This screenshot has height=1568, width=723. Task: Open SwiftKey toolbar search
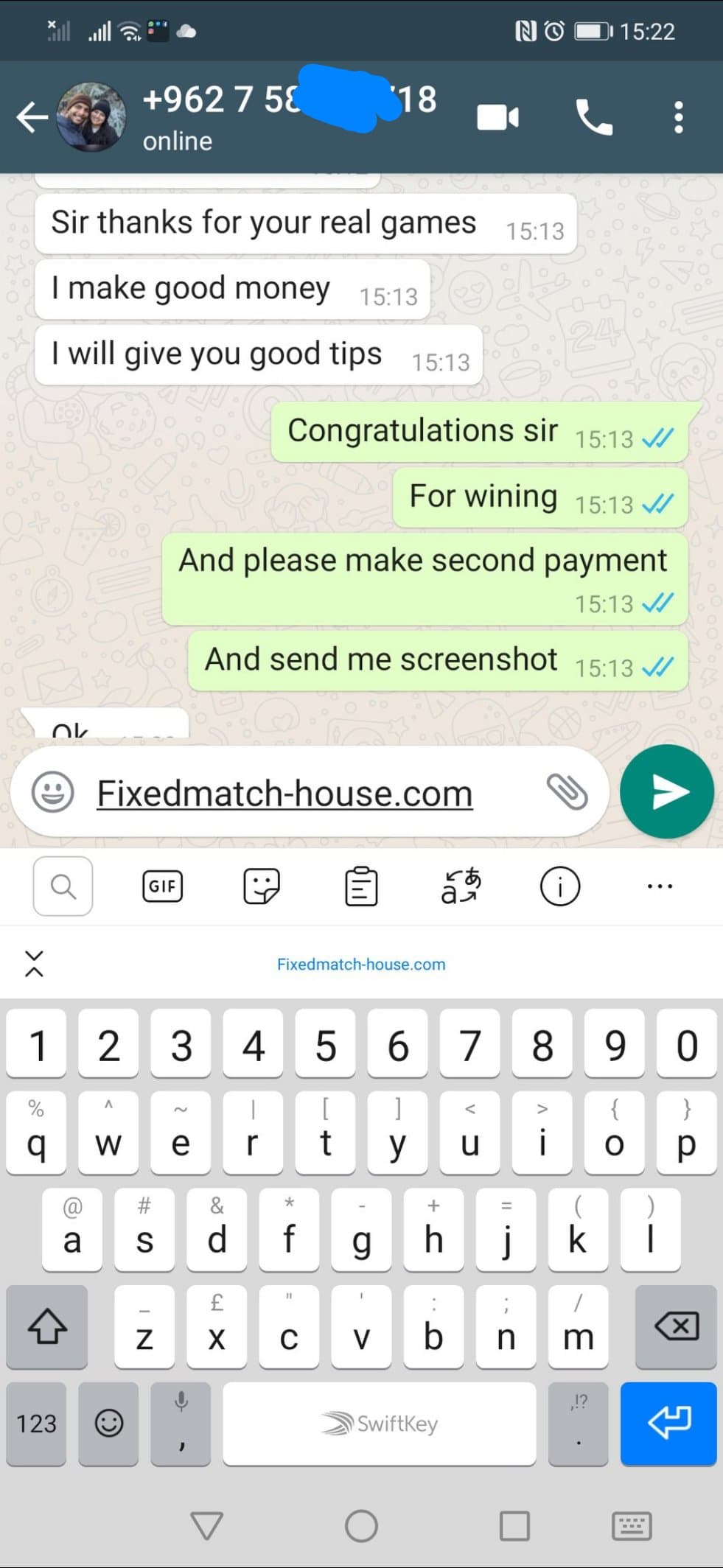tap(63, 886)
